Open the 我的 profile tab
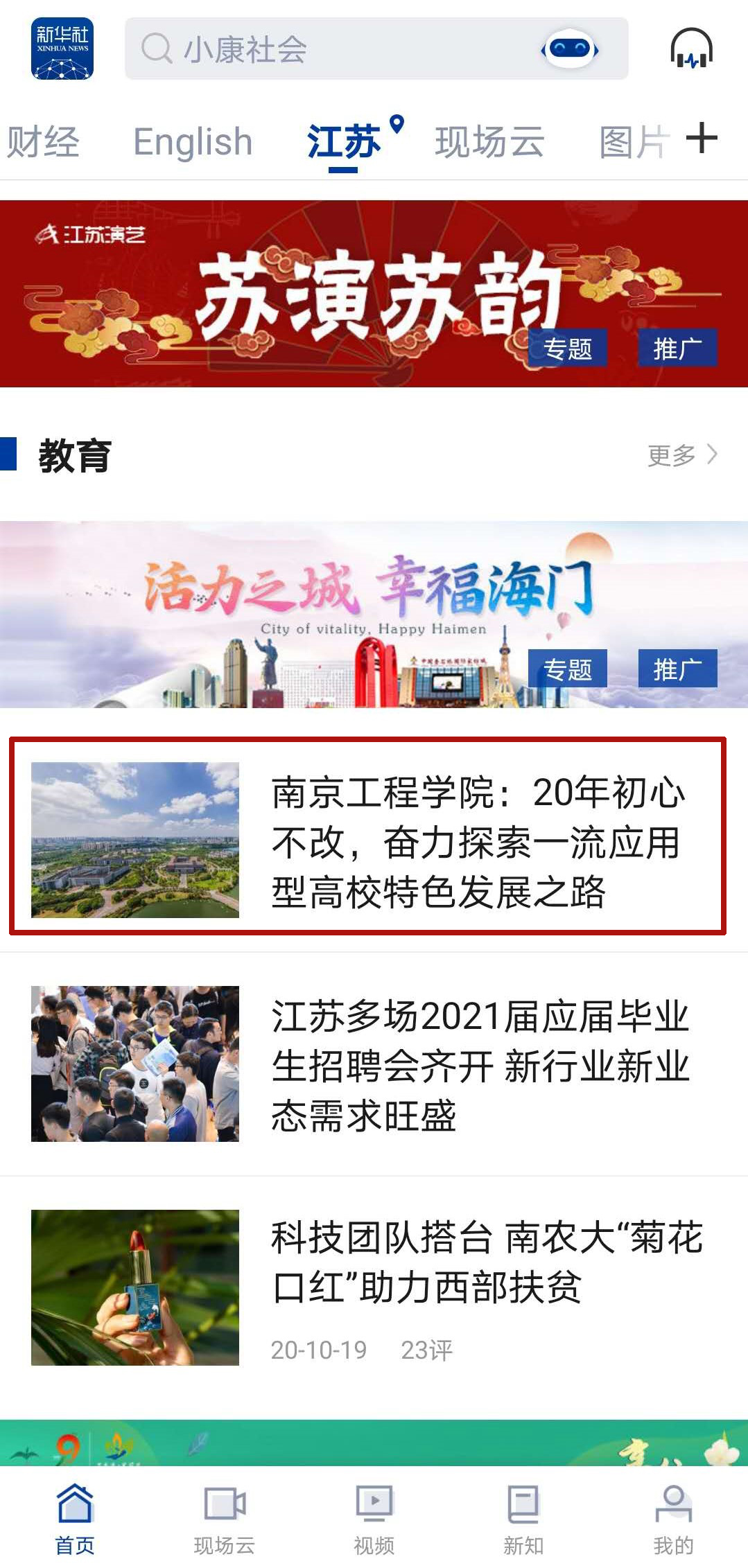Screen dimensions: 748x1568 click(673, 1517)
